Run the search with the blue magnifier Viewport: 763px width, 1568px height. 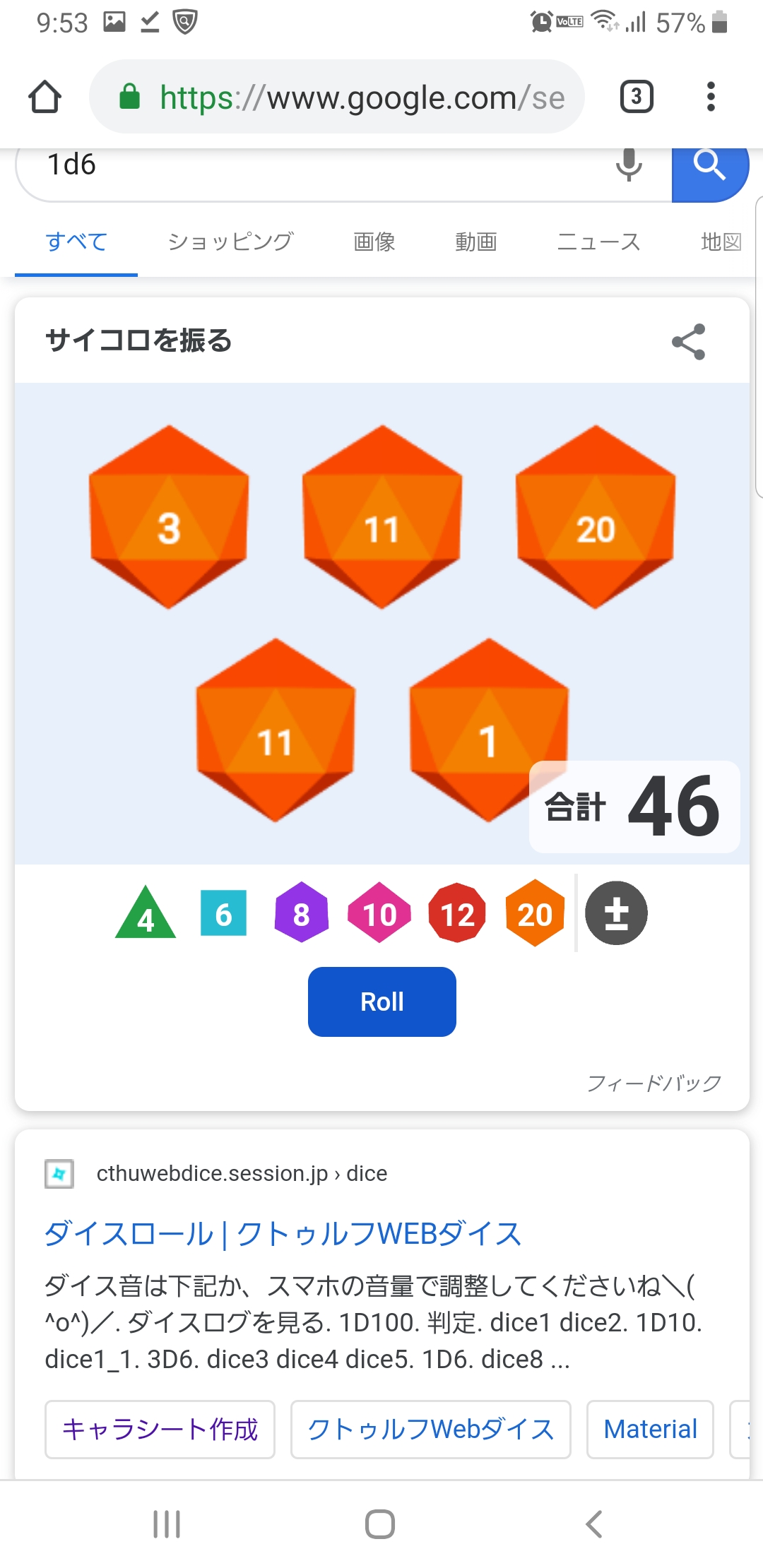pyautogui.click(x=709, y=168)
